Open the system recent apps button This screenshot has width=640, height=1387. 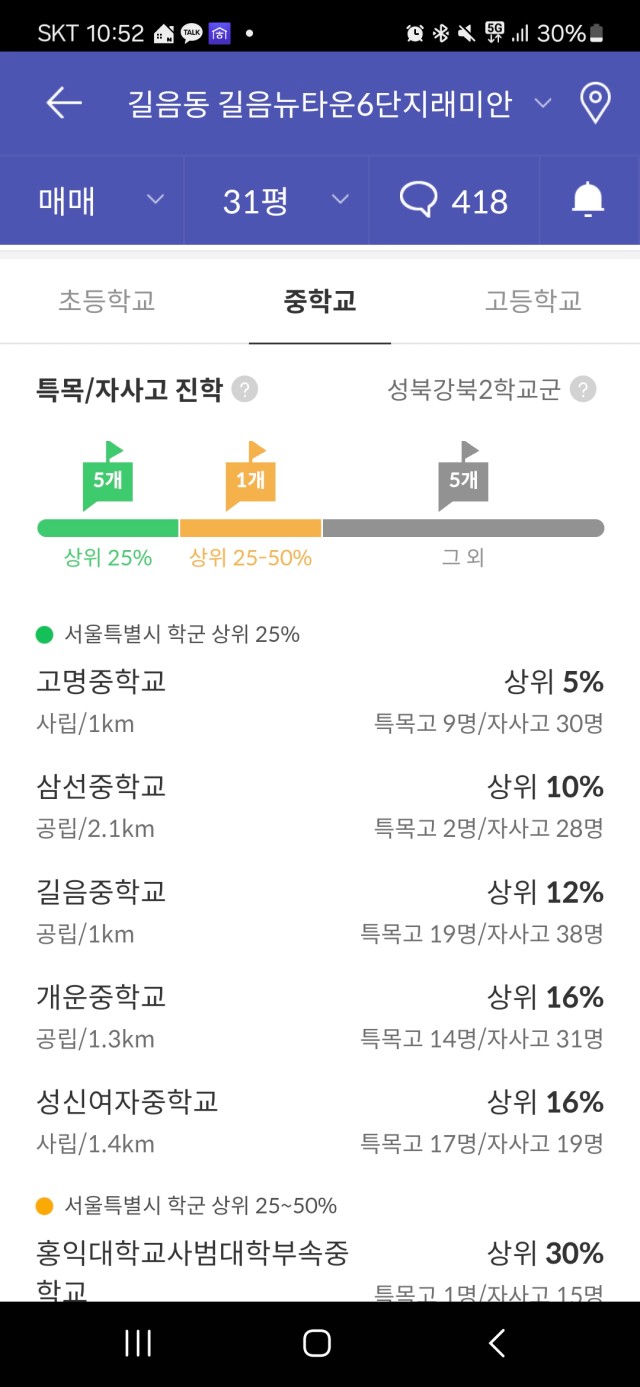point(138,1343)
